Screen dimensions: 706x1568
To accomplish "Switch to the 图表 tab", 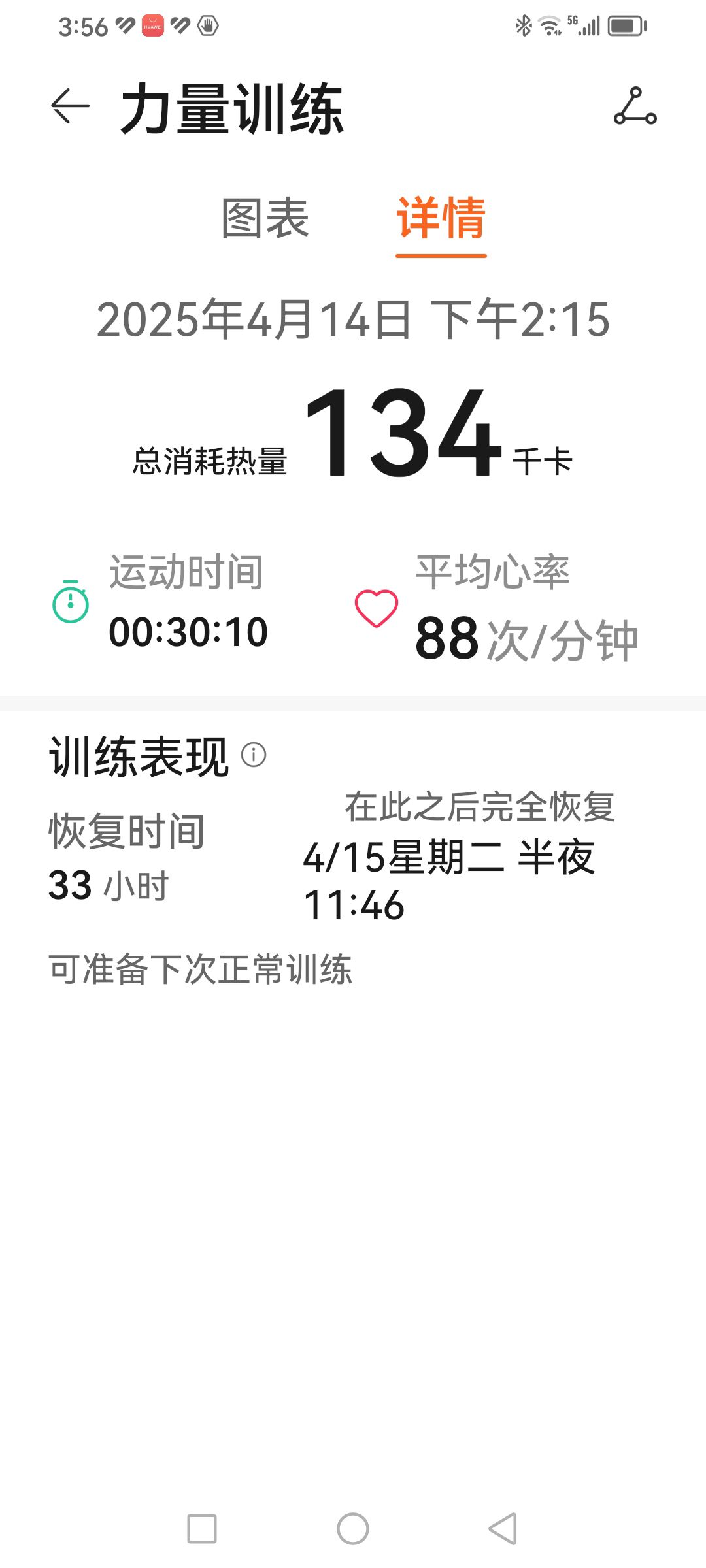I will 265,218.
